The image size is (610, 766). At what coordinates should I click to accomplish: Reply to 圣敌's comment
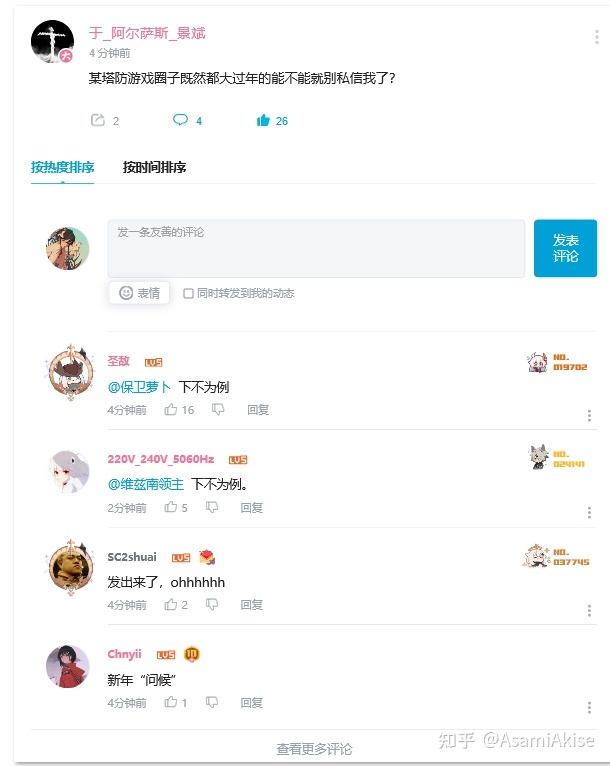(x=258, y=410)
